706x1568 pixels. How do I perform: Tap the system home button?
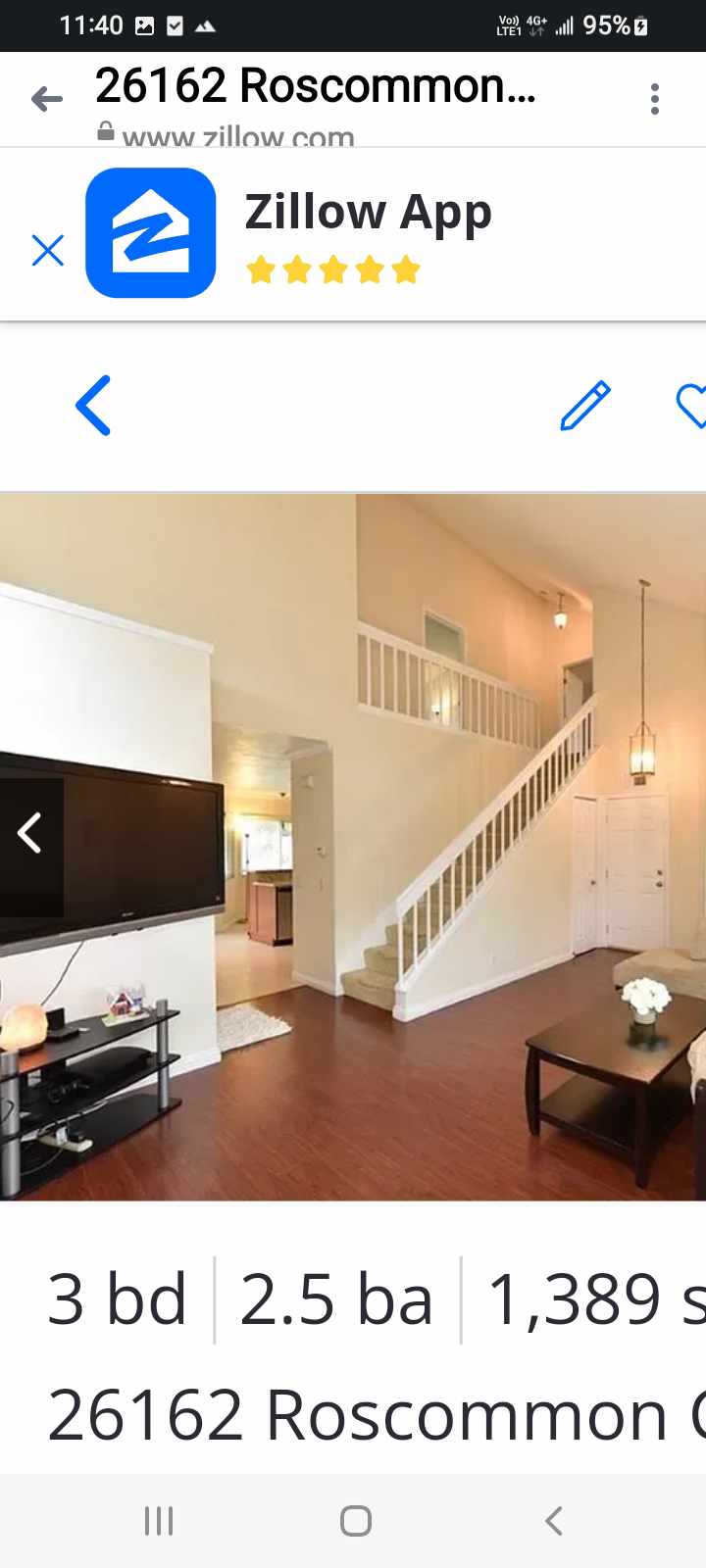[355, 1521]
